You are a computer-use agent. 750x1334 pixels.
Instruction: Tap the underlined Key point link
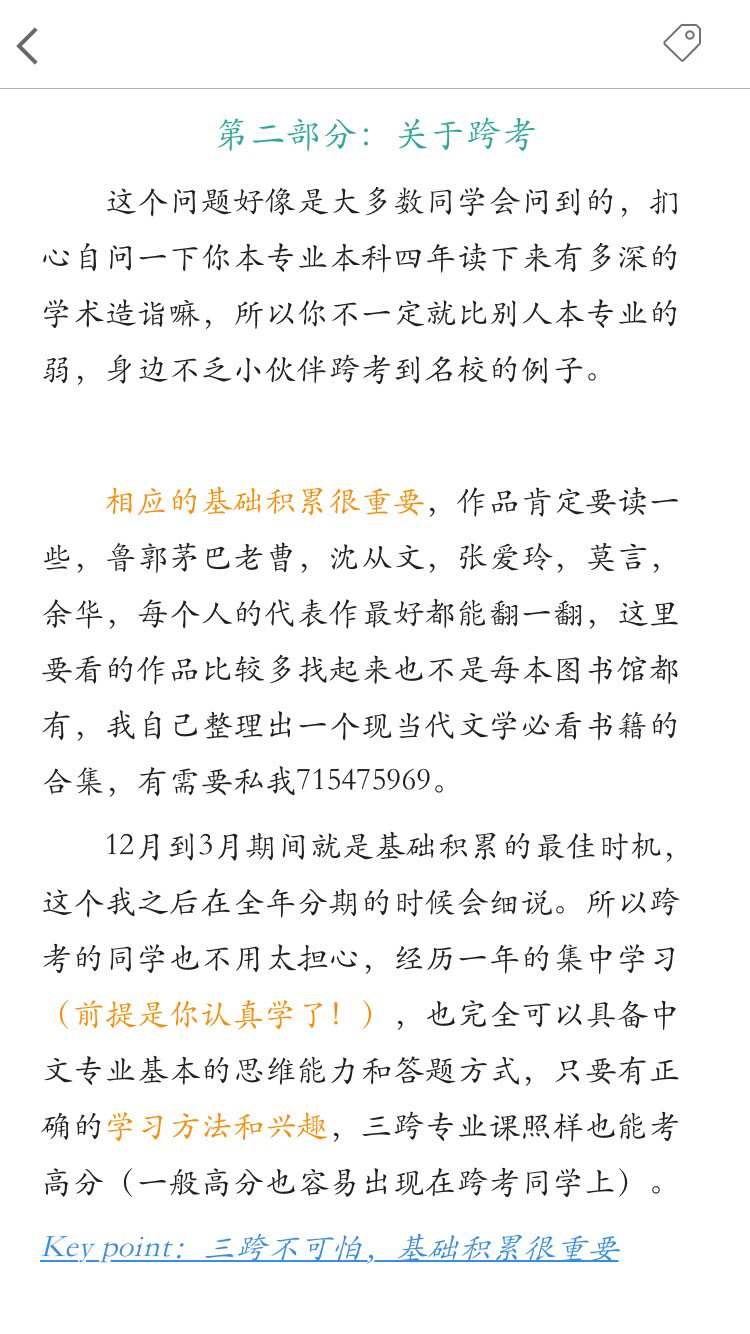click(x=330, y=1247)
